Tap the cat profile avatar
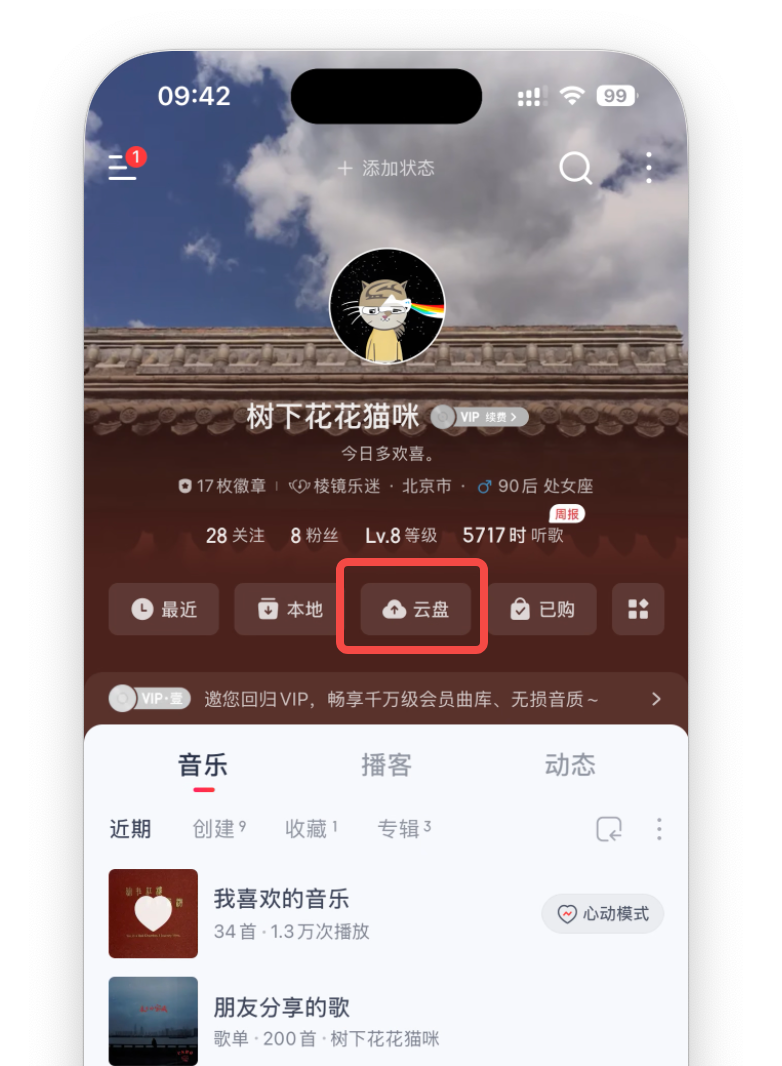The image size is (782, 1066). [x=387, y=306]
